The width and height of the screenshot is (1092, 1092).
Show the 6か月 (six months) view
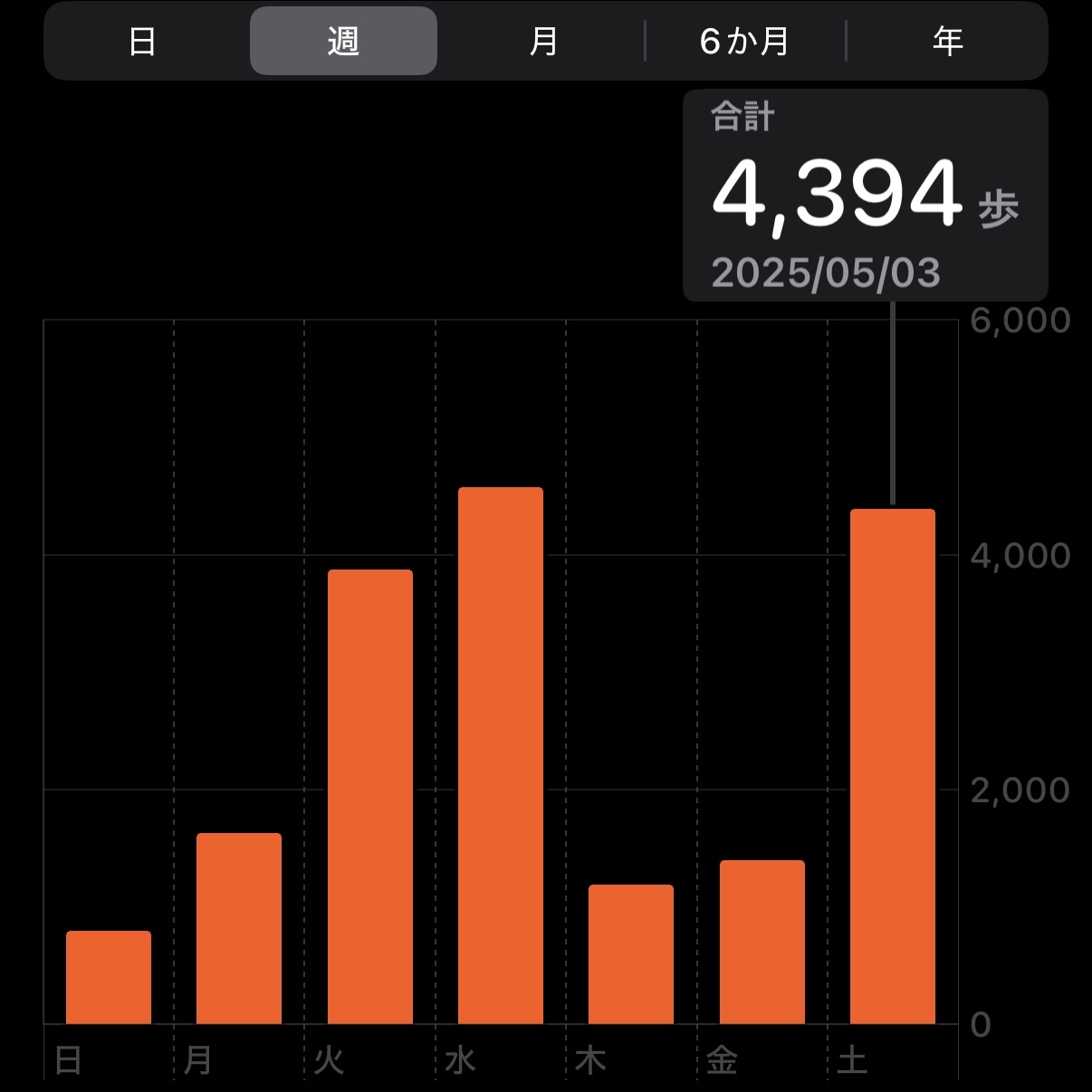744,42
